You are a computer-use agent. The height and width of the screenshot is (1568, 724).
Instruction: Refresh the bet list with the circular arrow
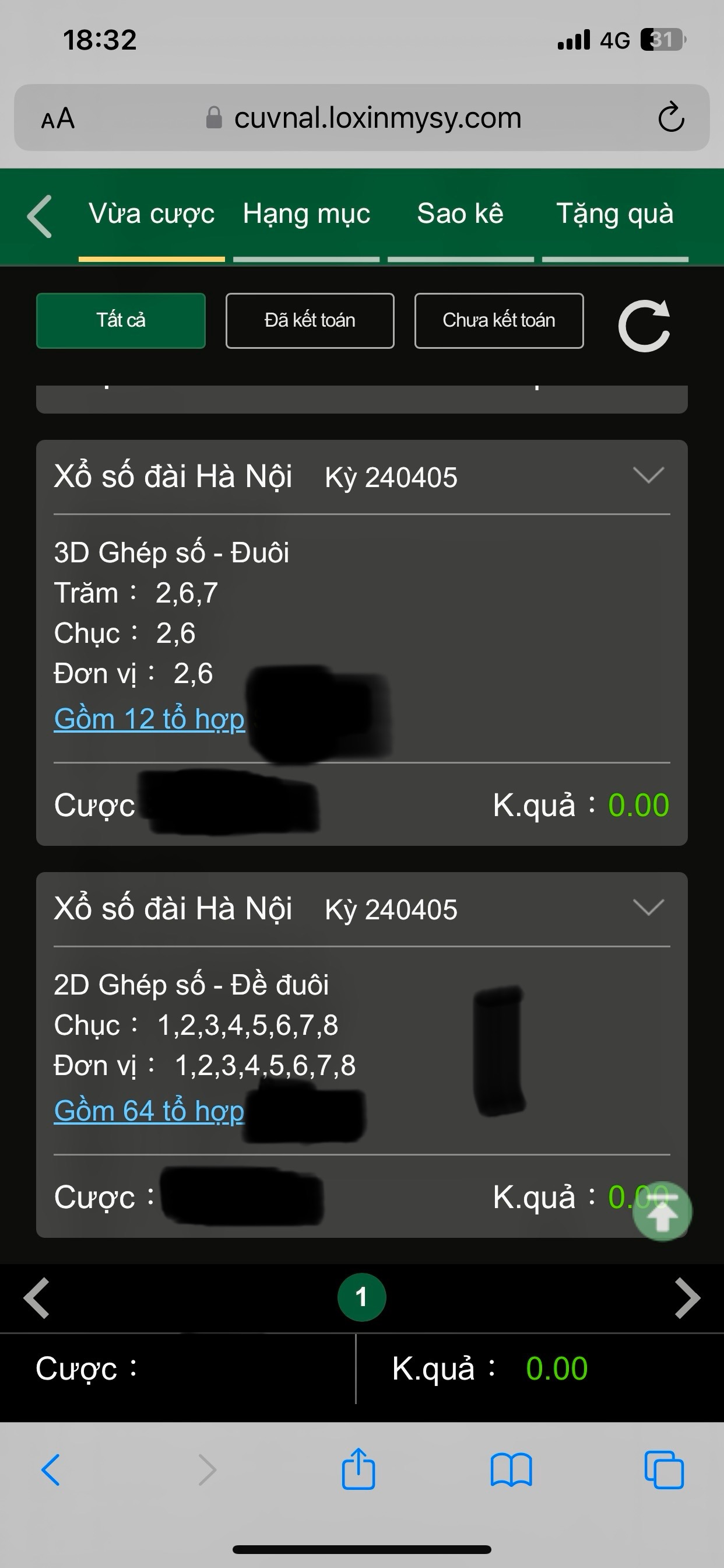[x=644, y=325]
